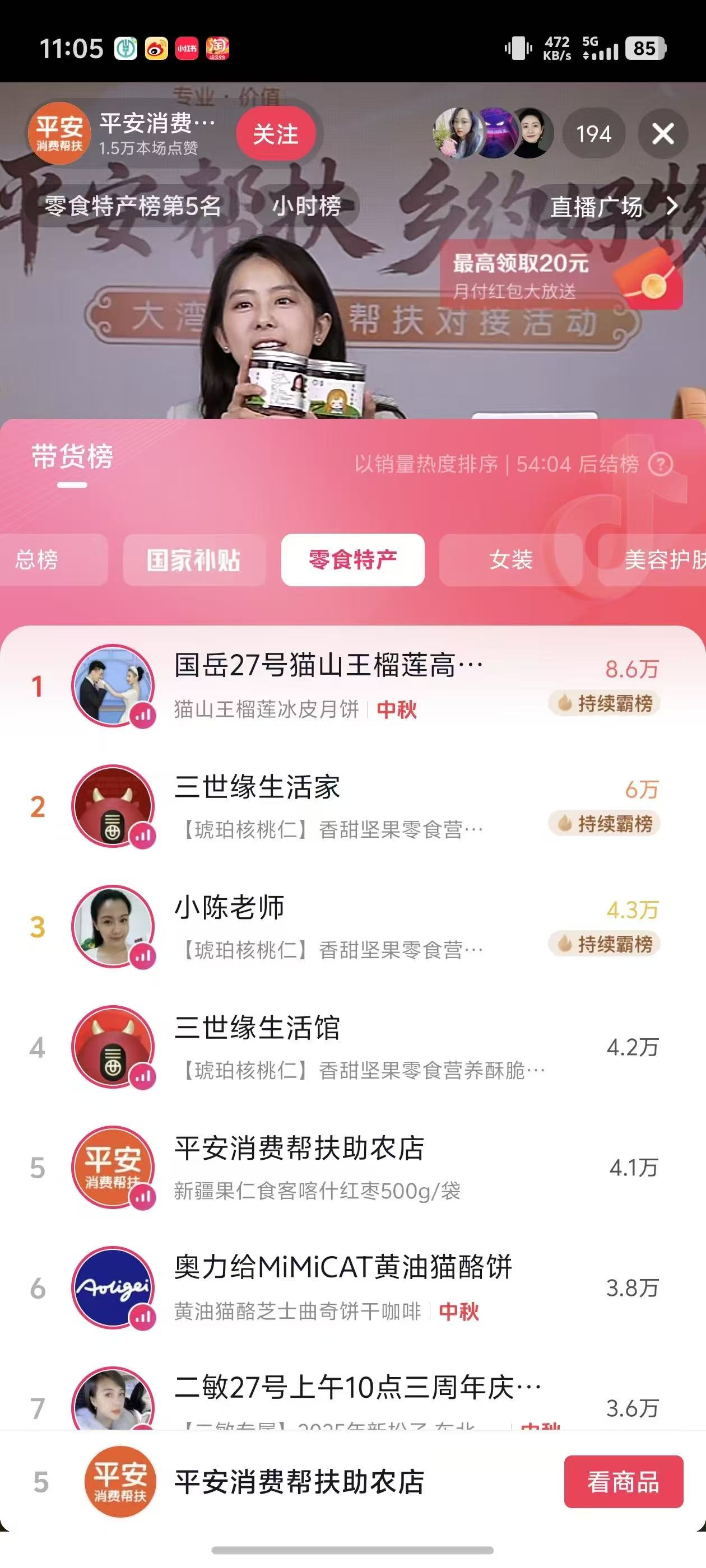Follow 平安消费帮扶 with 关注 button
The image size is (706, 1568).
(275, 134)
